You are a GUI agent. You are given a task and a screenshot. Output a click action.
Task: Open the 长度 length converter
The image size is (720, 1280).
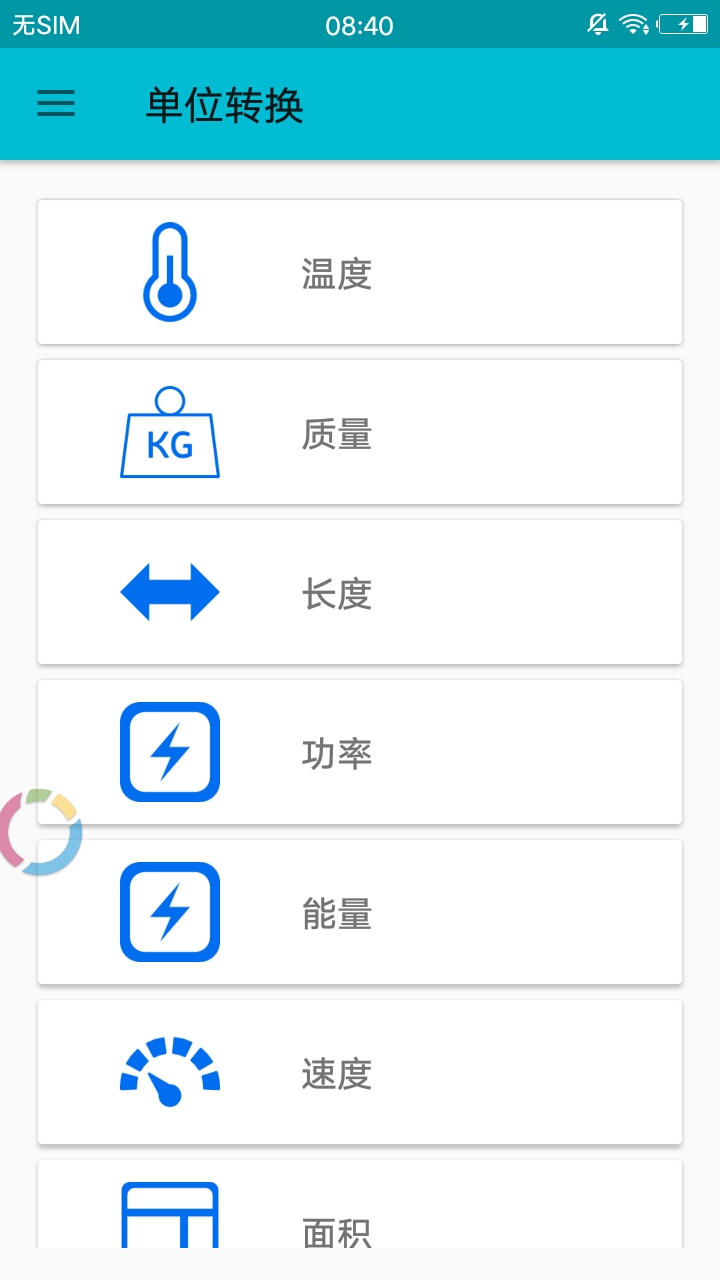(x=360, y=592)
